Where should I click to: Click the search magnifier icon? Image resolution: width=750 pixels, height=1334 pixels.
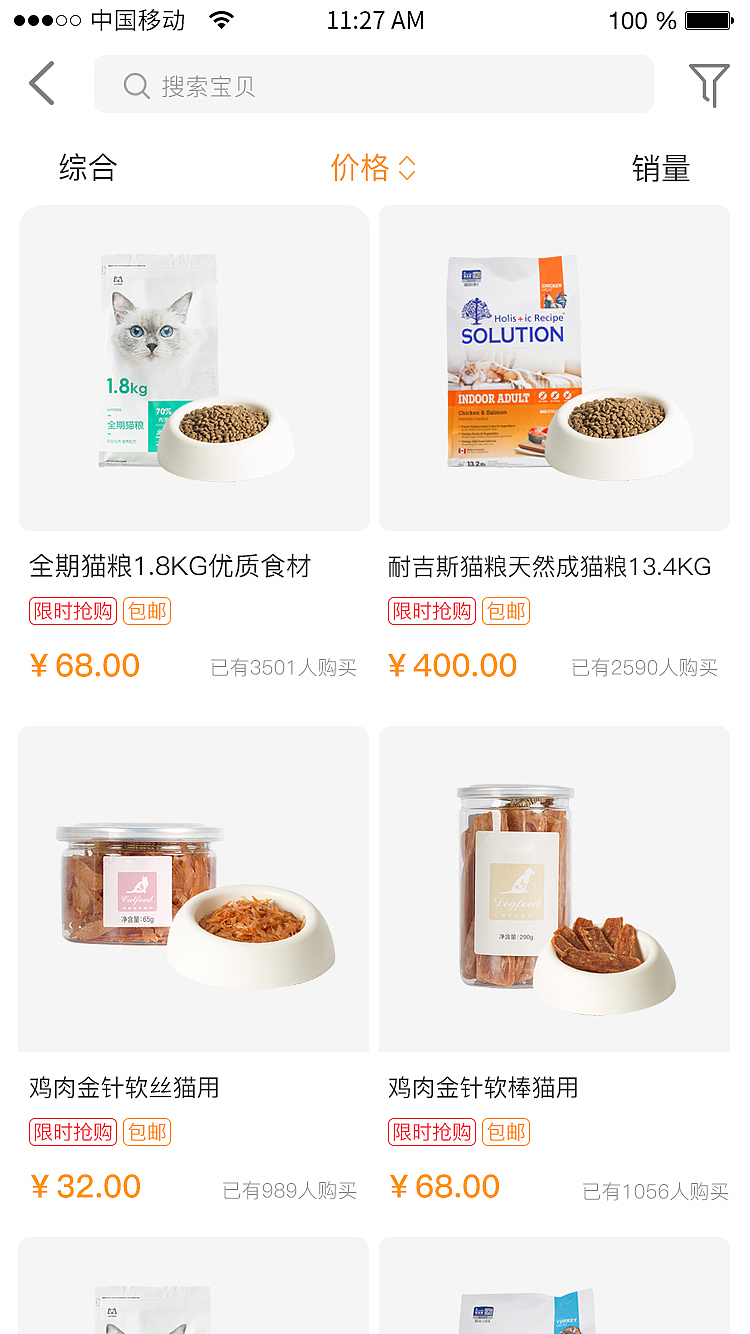(136, 85)
